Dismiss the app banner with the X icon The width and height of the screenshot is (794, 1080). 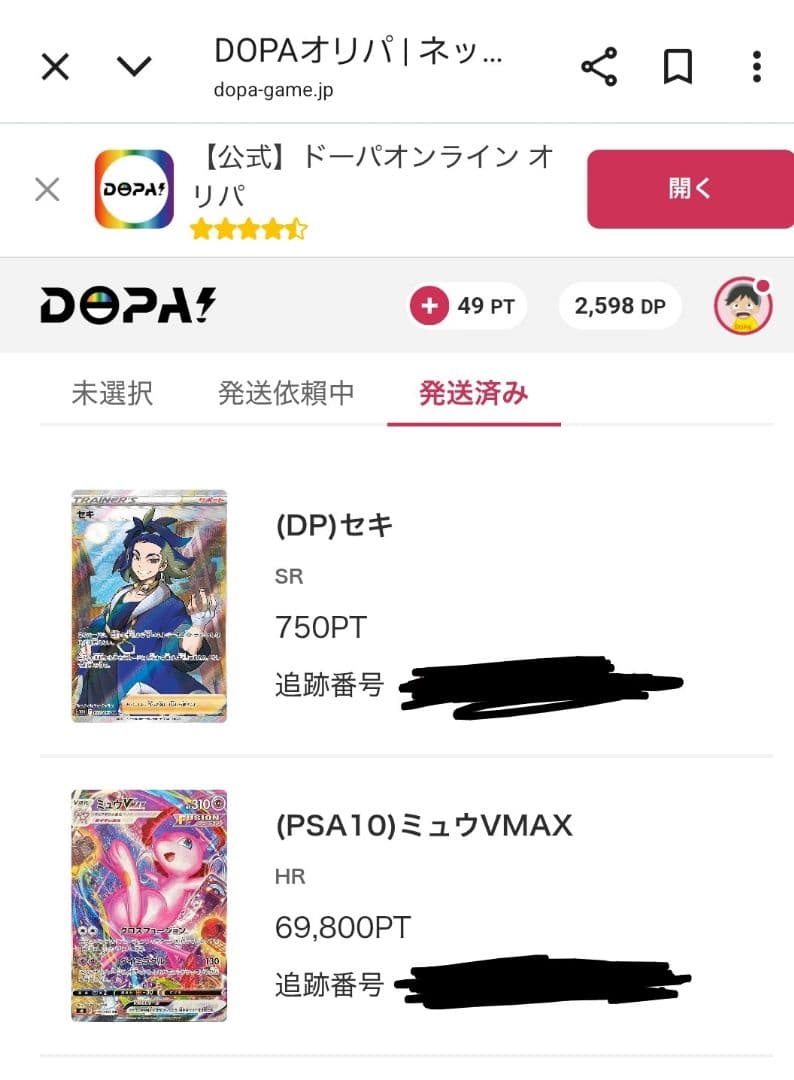click(46, 188)
